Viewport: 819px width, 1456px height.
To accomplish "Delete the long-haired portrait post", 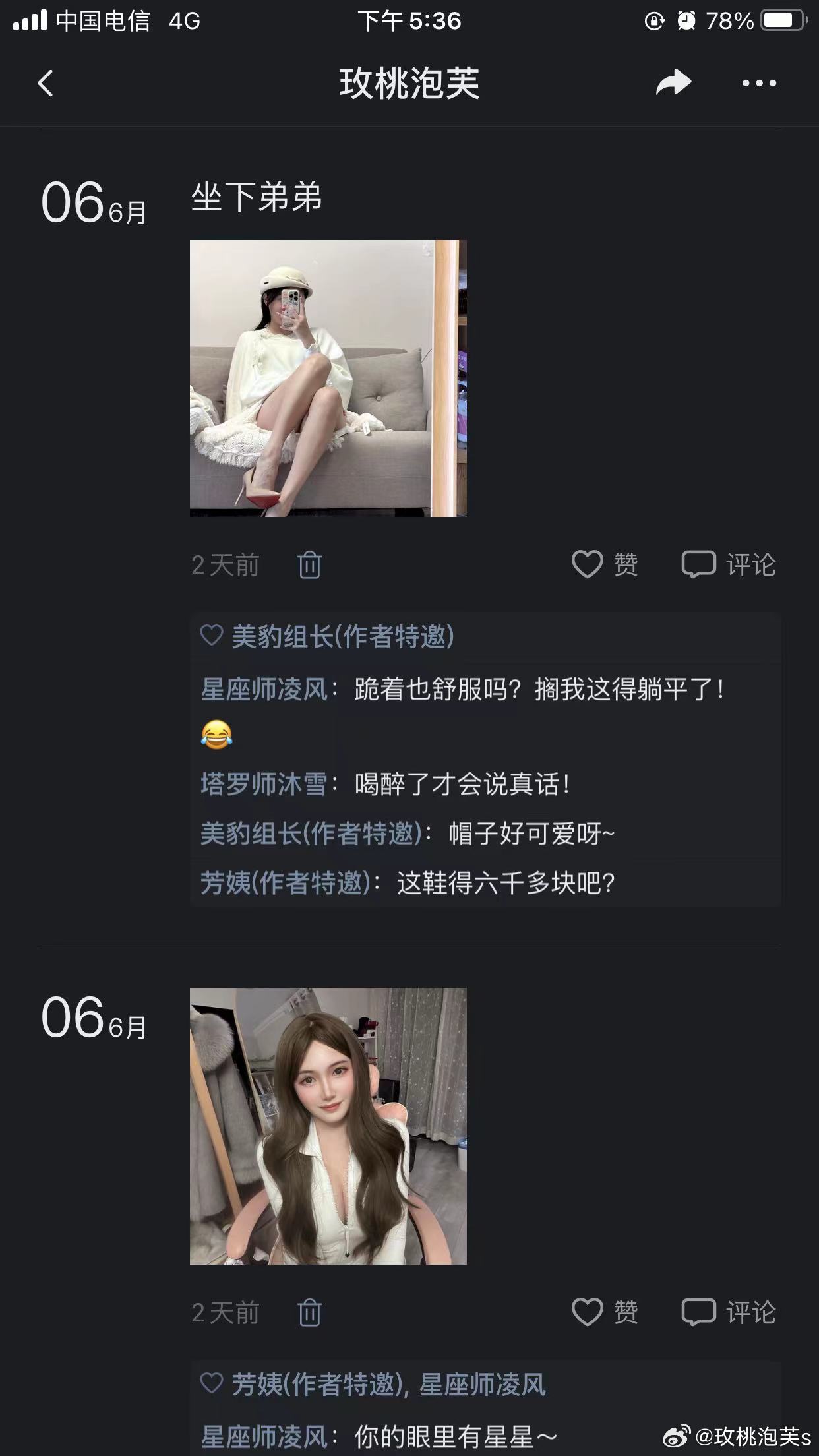I will pos(309,1312).
